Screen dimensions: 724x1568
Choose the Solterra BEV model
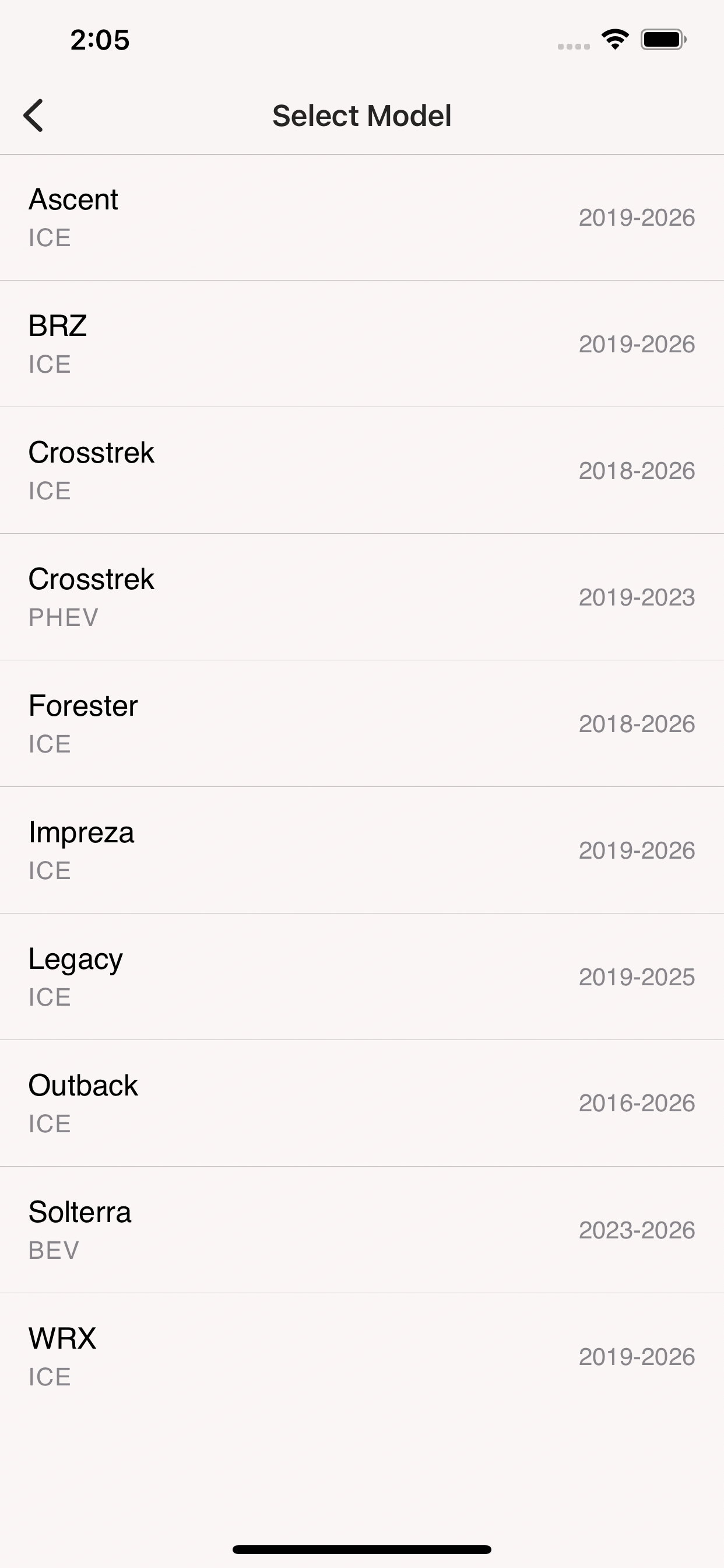tap(361, 1230)
